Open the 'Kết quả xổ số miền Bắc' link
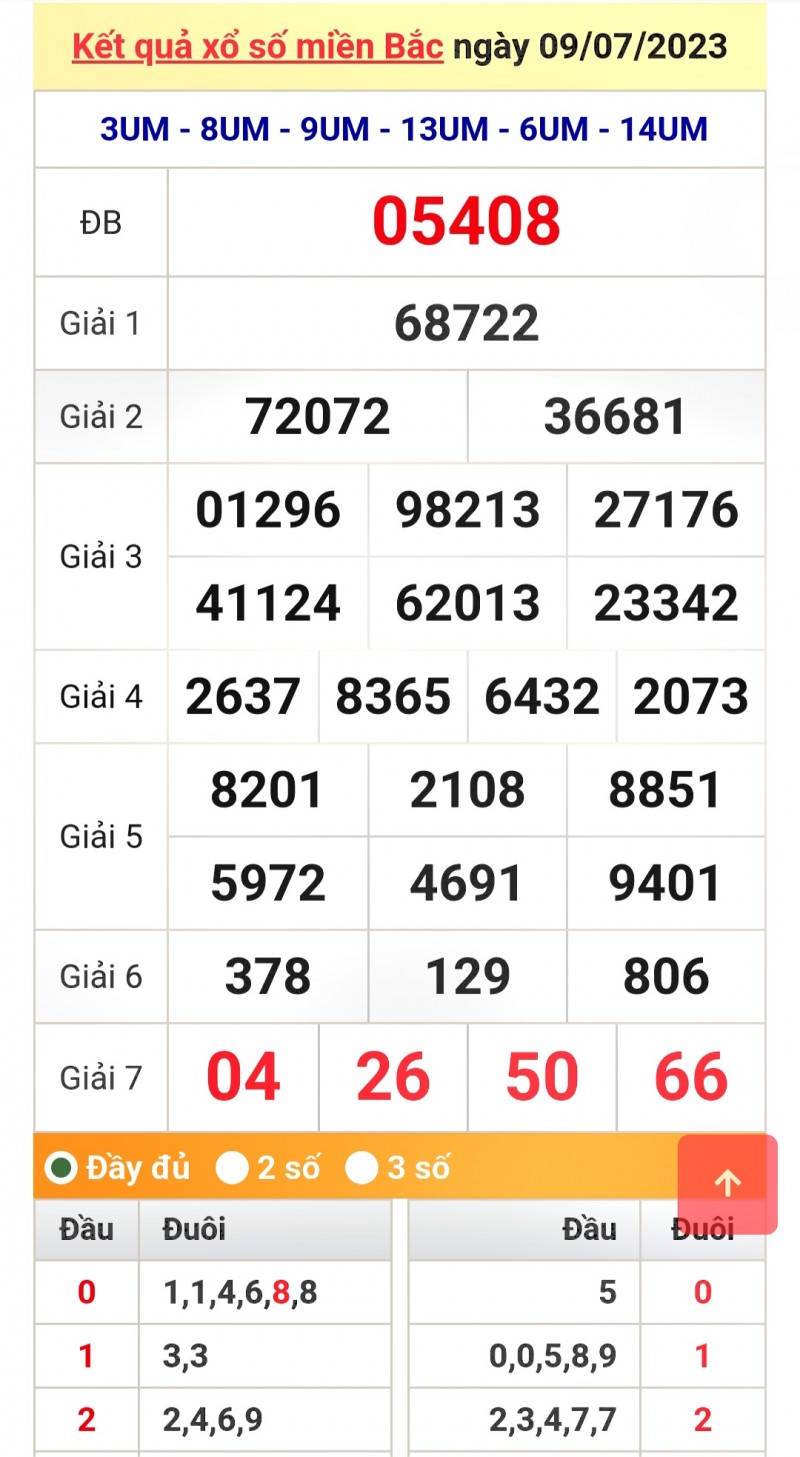800x1457 pixels. tap(258, 47)
